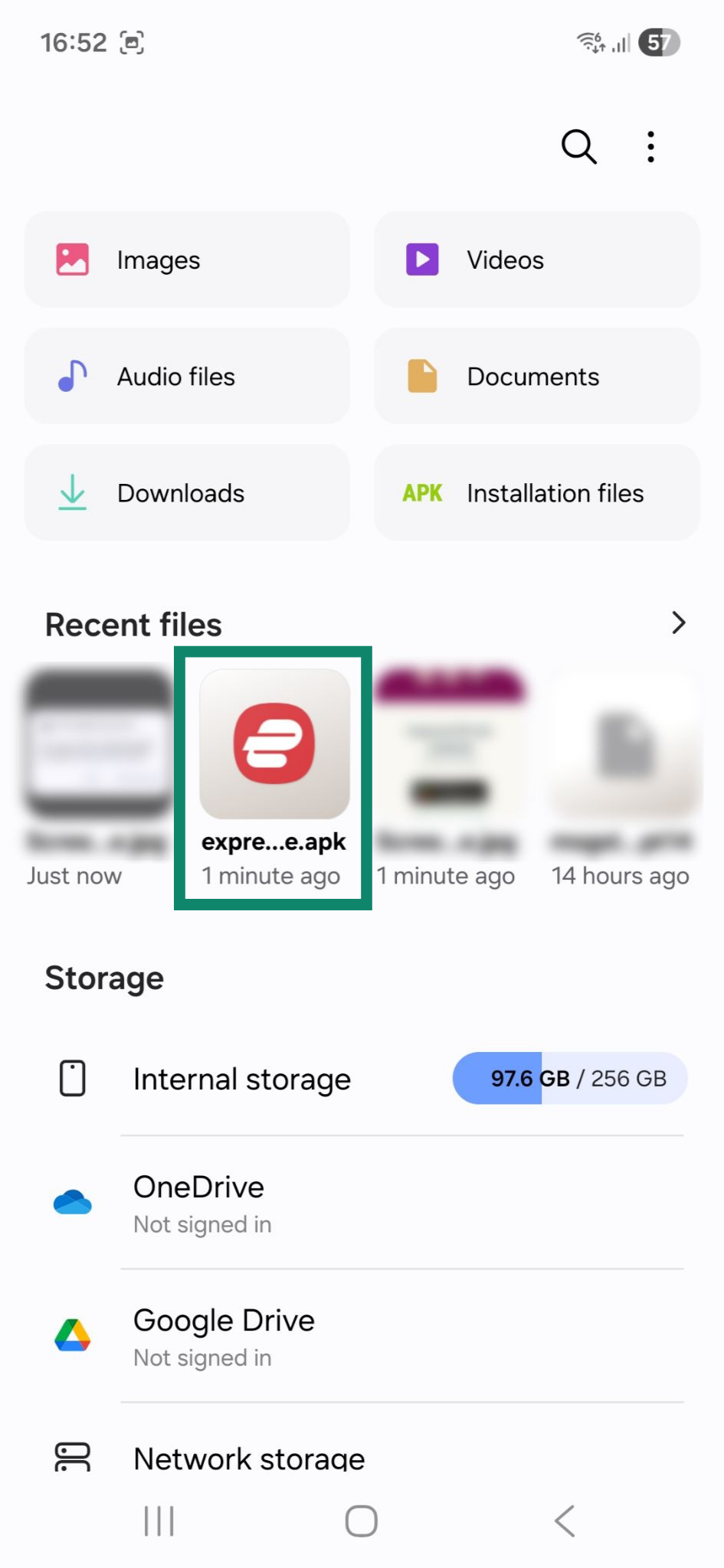
Task: Open the three-dot overflow menu
Action: click(x=650, y=146)
